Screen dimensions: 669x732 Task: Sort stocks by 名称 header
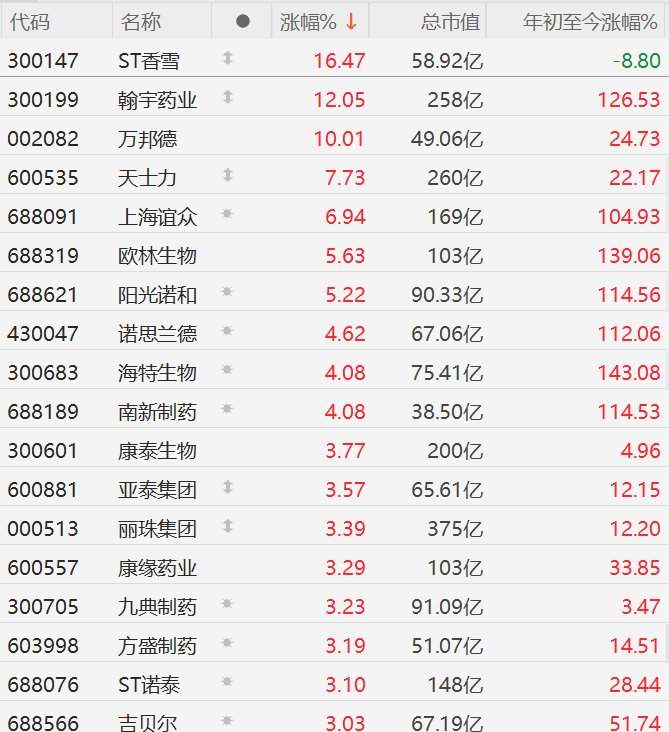(140, 22)
